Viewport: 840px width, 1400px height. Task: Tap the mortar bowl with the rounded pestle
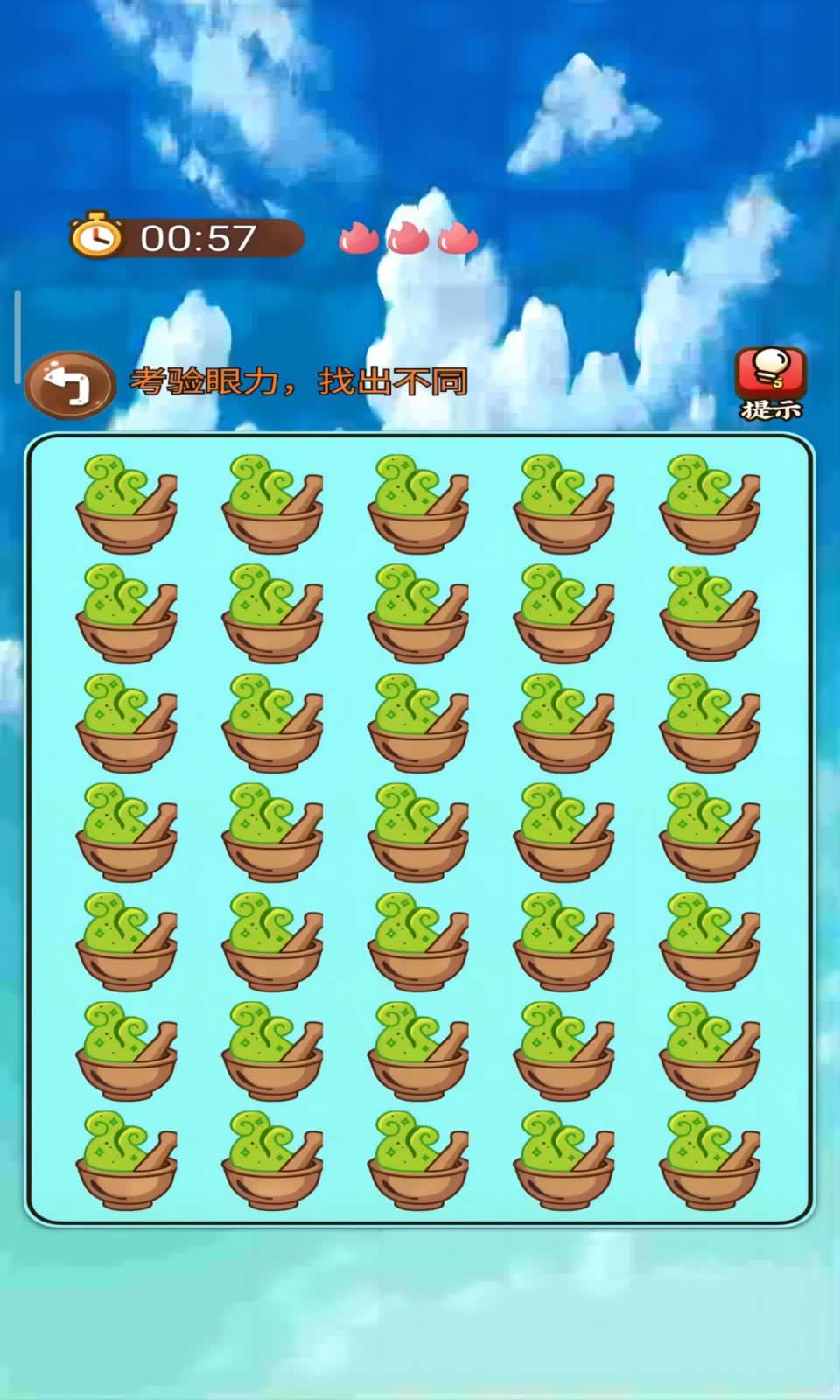click(x=710, y=612)
